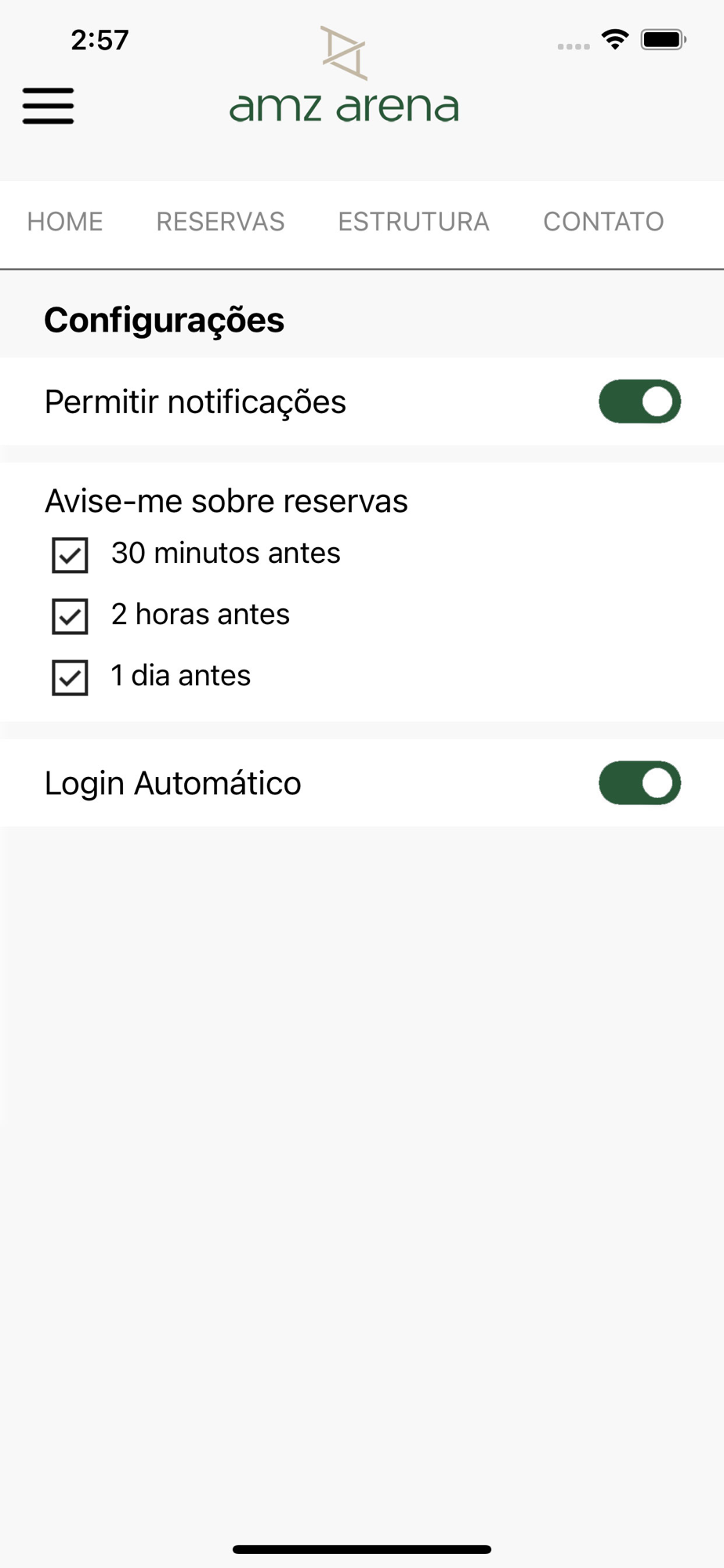724x1568 pixels.
Task: Uncheck the 30 minutos antes checkbox
Action: tap(70, 555)
